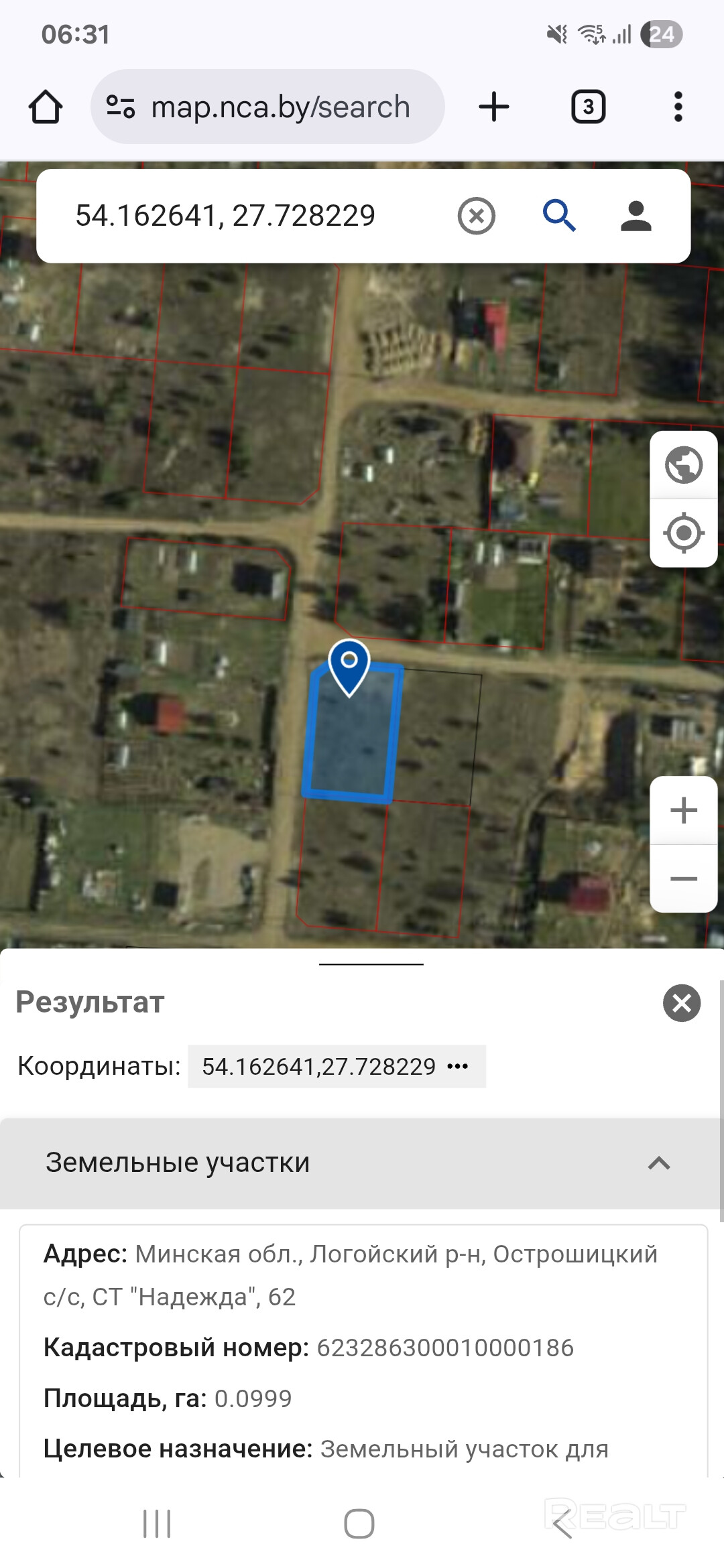This screenshot has height=1568, width=724.
Task: Open the browser overflow menu
Action: (x=678, y=107)
